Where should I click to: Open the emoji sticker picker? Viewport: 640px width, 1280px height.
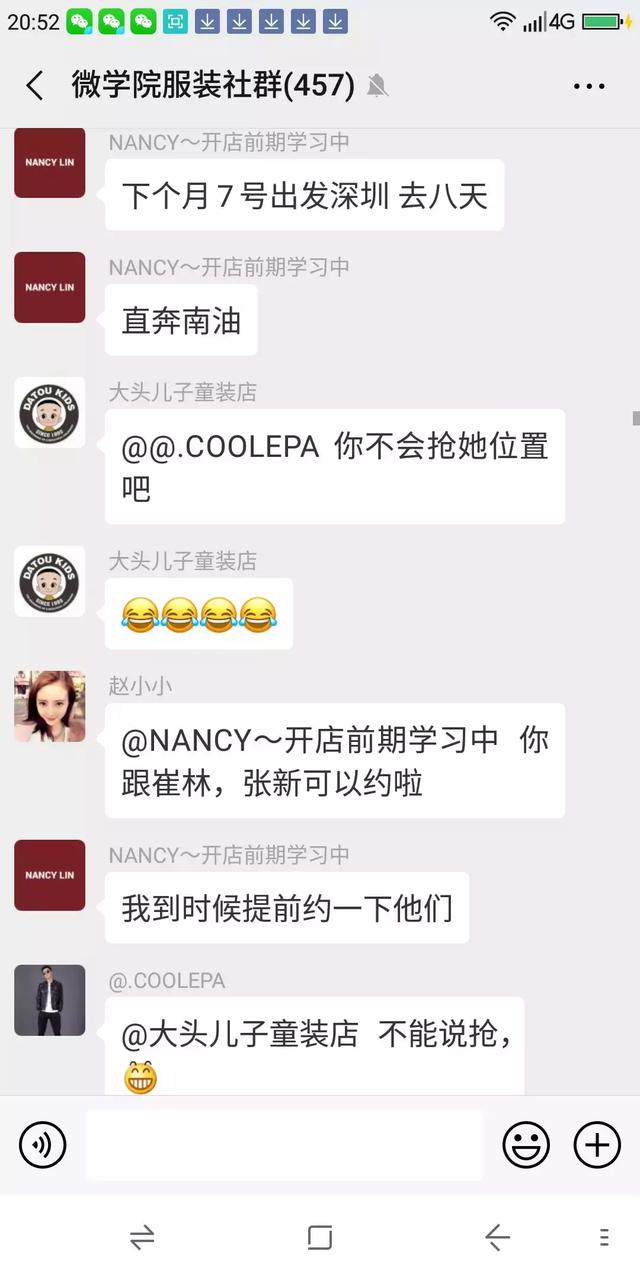526,1145
